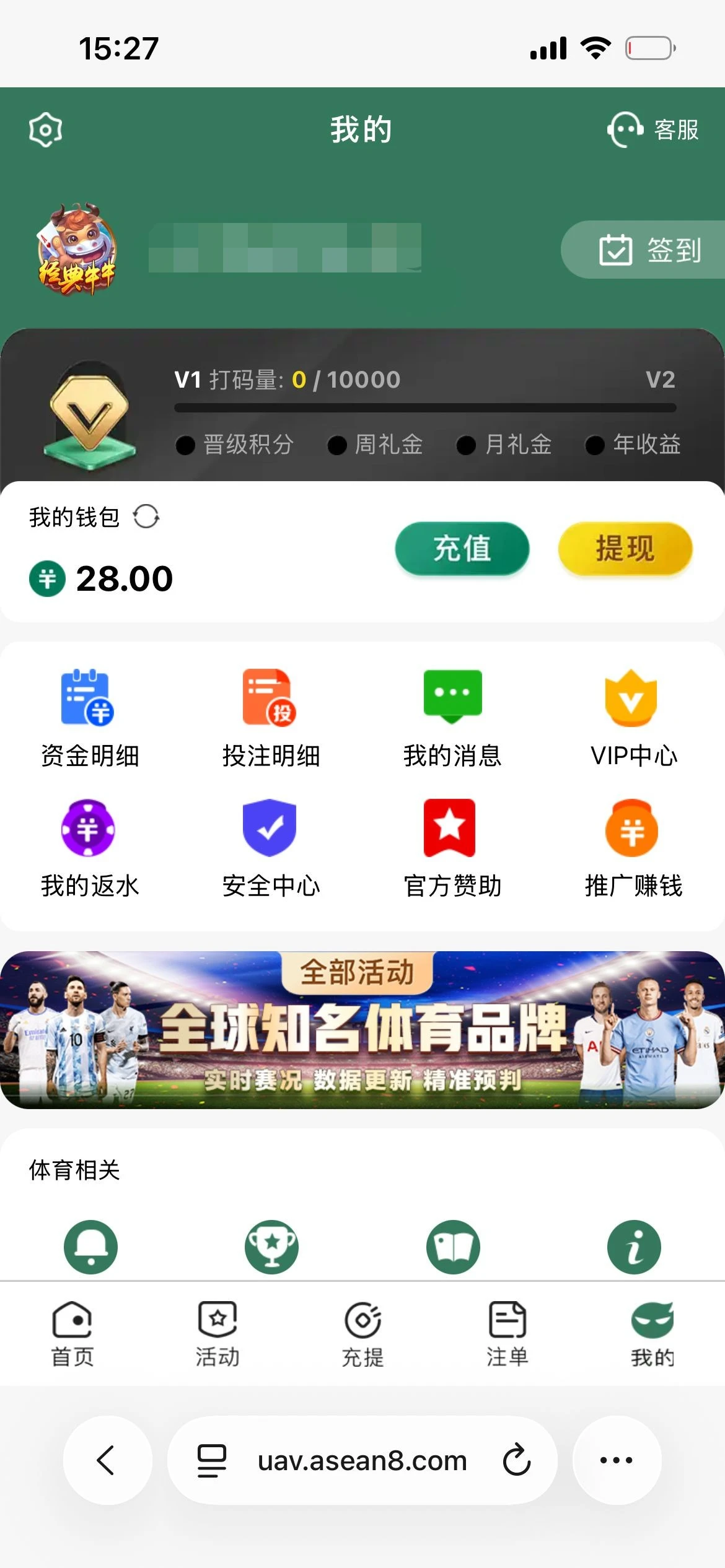Viewport: 725px width, 1568px height.
Task: Refresh the 我的钱包 wallet balance
Action: [x=147, y=517]
